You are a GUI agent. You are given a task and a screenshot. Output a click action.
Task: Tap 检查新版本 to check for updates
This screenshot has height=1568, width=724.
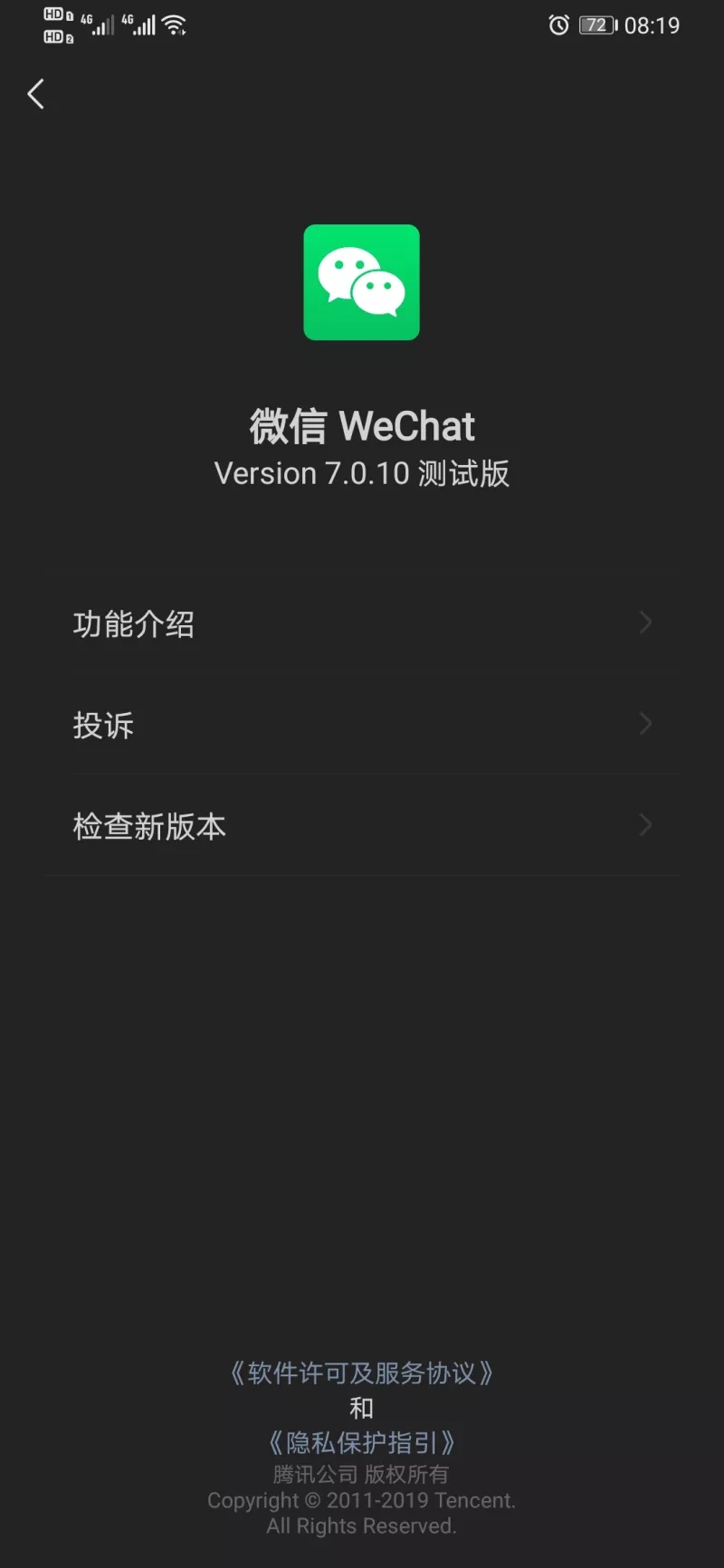point(149,826)
